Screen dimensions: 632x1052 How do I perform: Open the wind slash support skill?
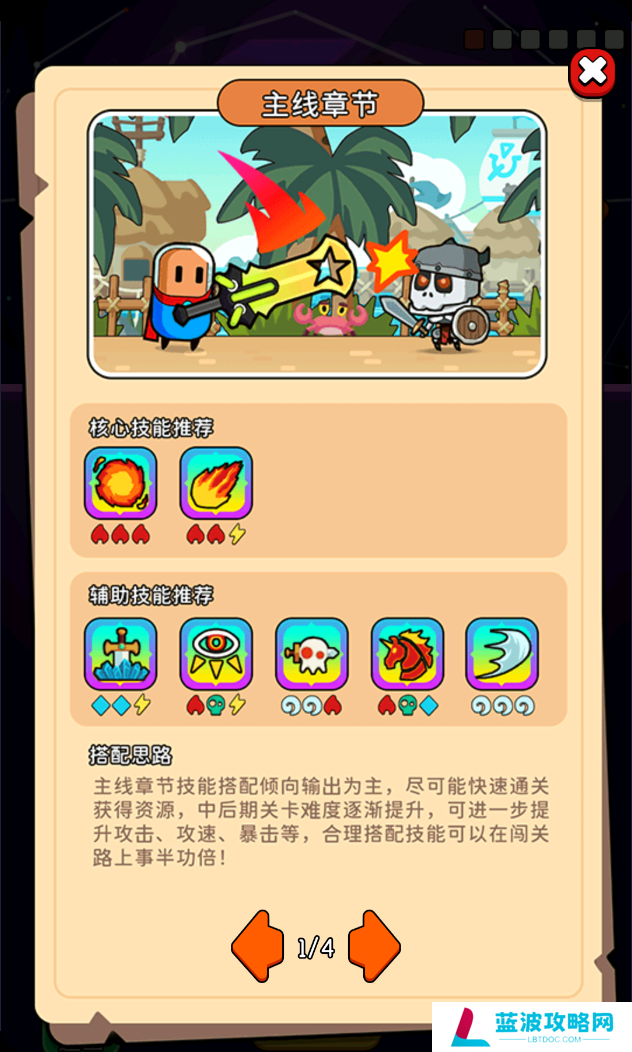(502, 654)
